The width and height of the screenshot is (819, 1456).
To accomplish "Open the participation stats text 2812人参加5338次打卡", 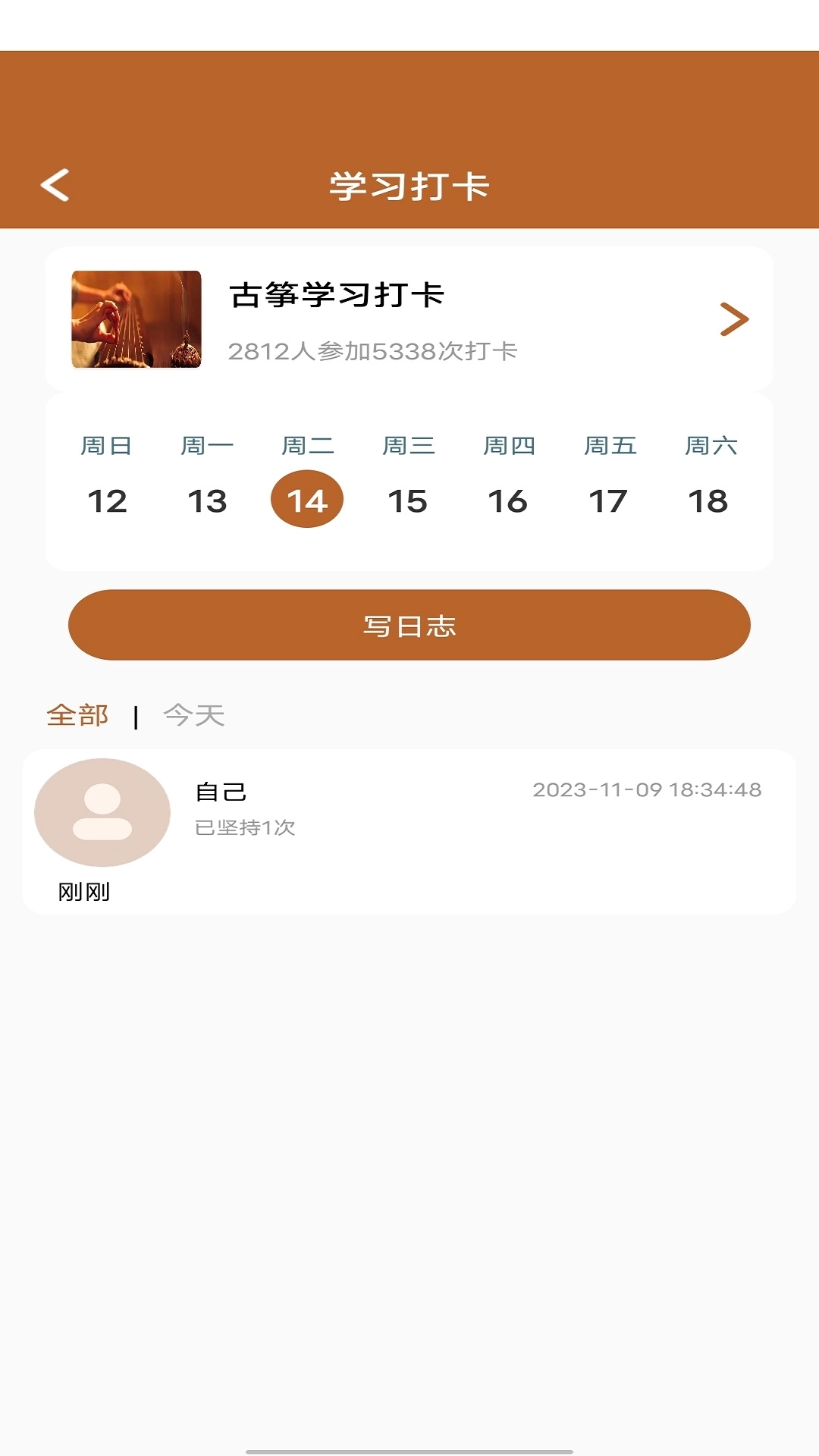I will (x=375, y=350).
